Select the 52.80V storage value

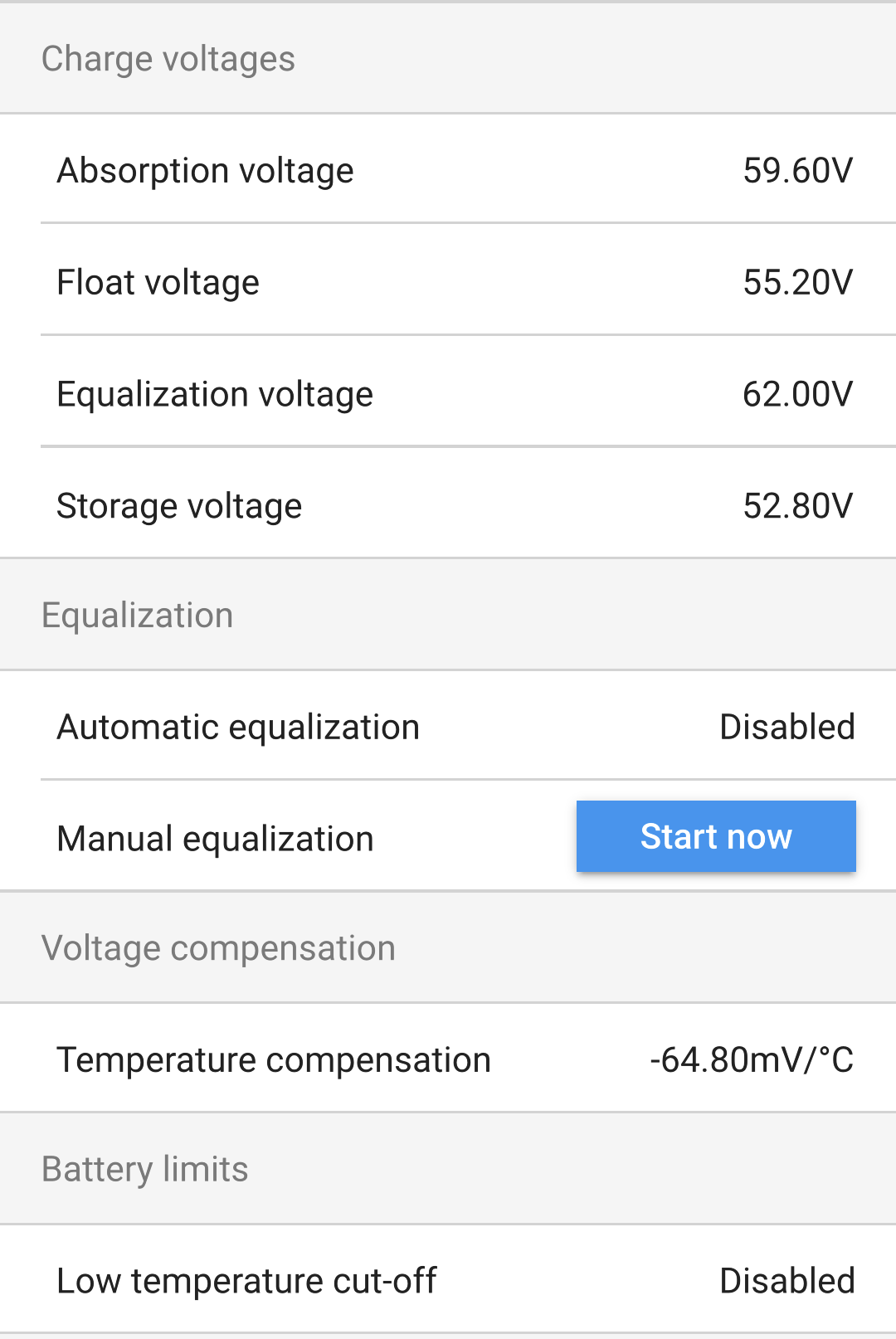797,505
